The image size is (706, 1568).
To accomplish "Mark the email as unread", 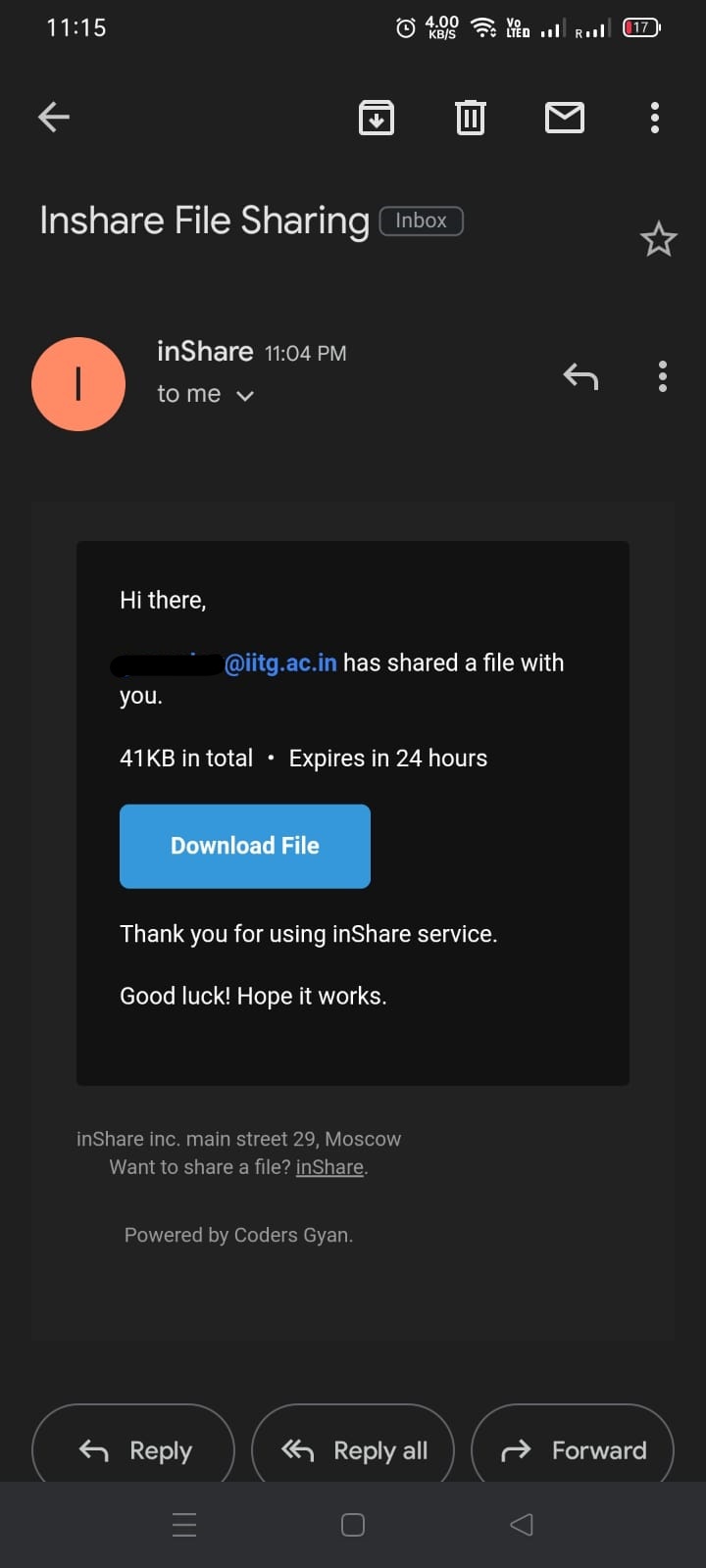I will click(x=565, y=117).
